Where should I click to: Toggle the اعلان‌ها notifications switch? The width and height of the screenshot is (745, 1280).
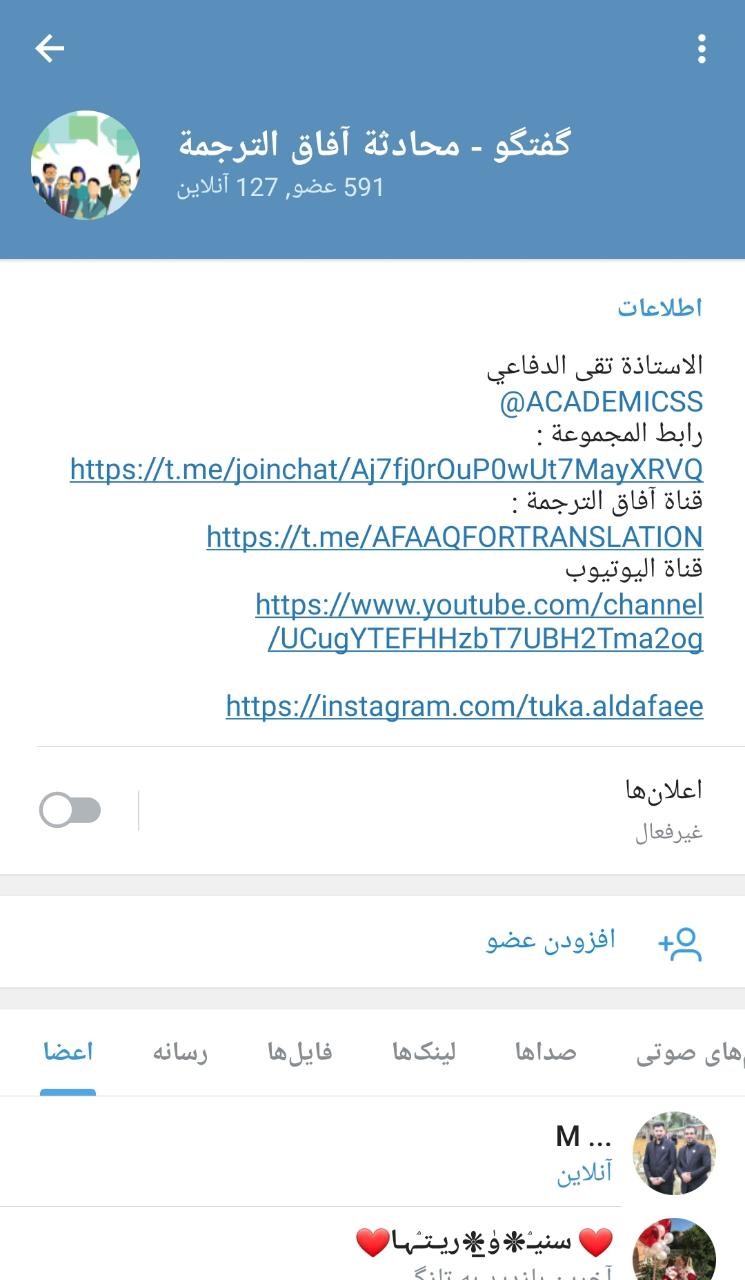click(70, 810)
